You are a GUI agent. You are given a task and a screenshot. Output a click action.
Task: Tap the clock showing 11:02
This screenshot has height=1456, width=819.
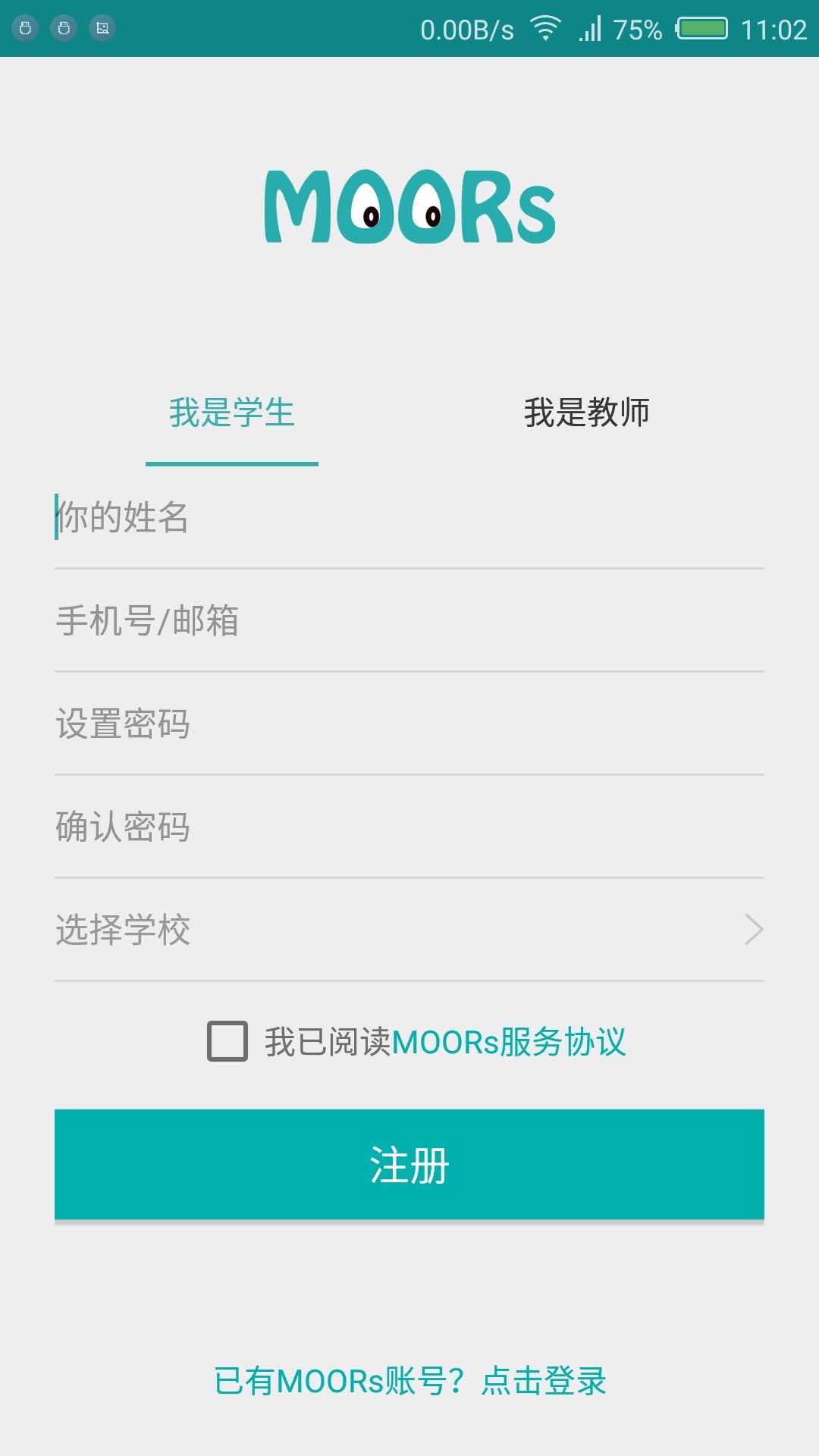[x=775, y=30]
